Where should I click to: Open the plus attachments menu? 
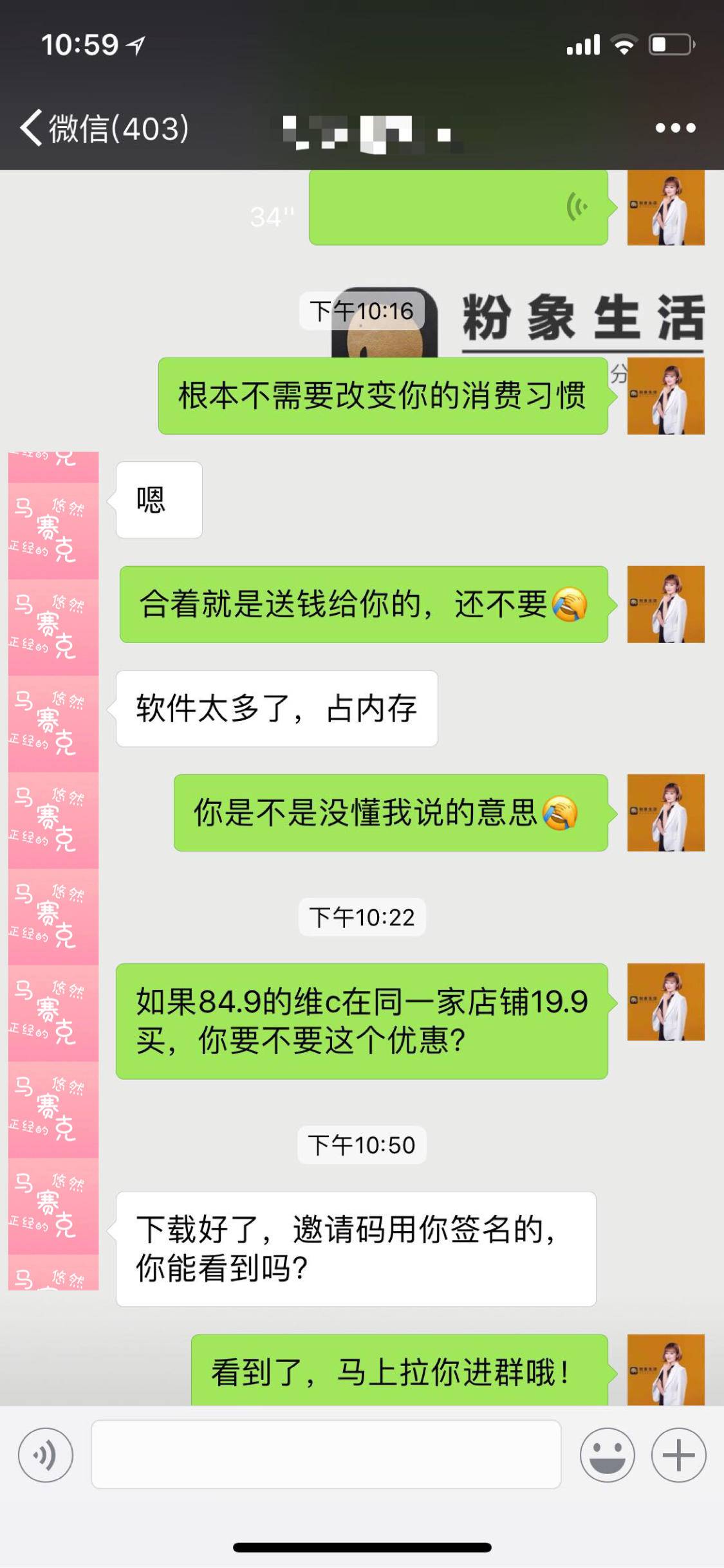click(x=678, y=1455)
